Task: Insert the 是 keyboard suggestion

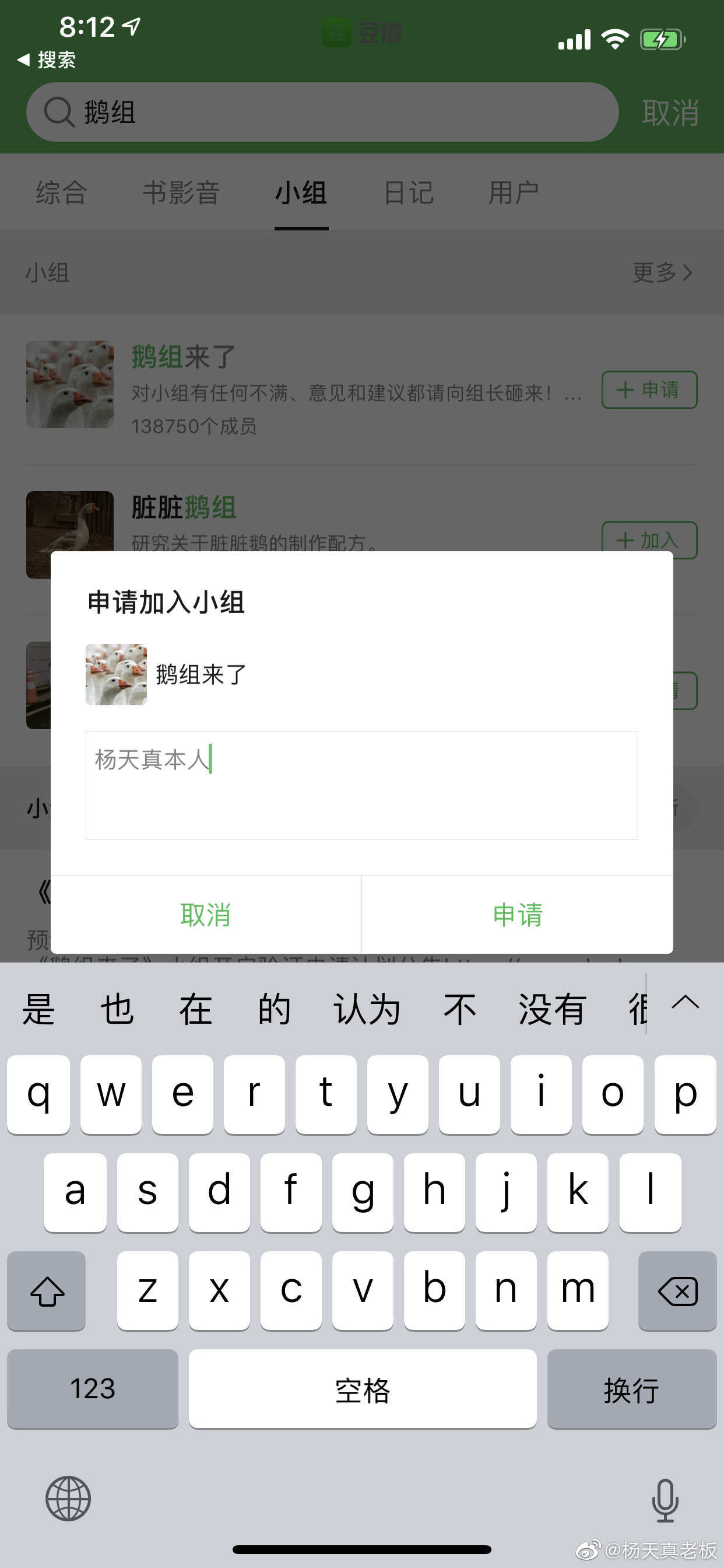Action: click(38, 1009)
